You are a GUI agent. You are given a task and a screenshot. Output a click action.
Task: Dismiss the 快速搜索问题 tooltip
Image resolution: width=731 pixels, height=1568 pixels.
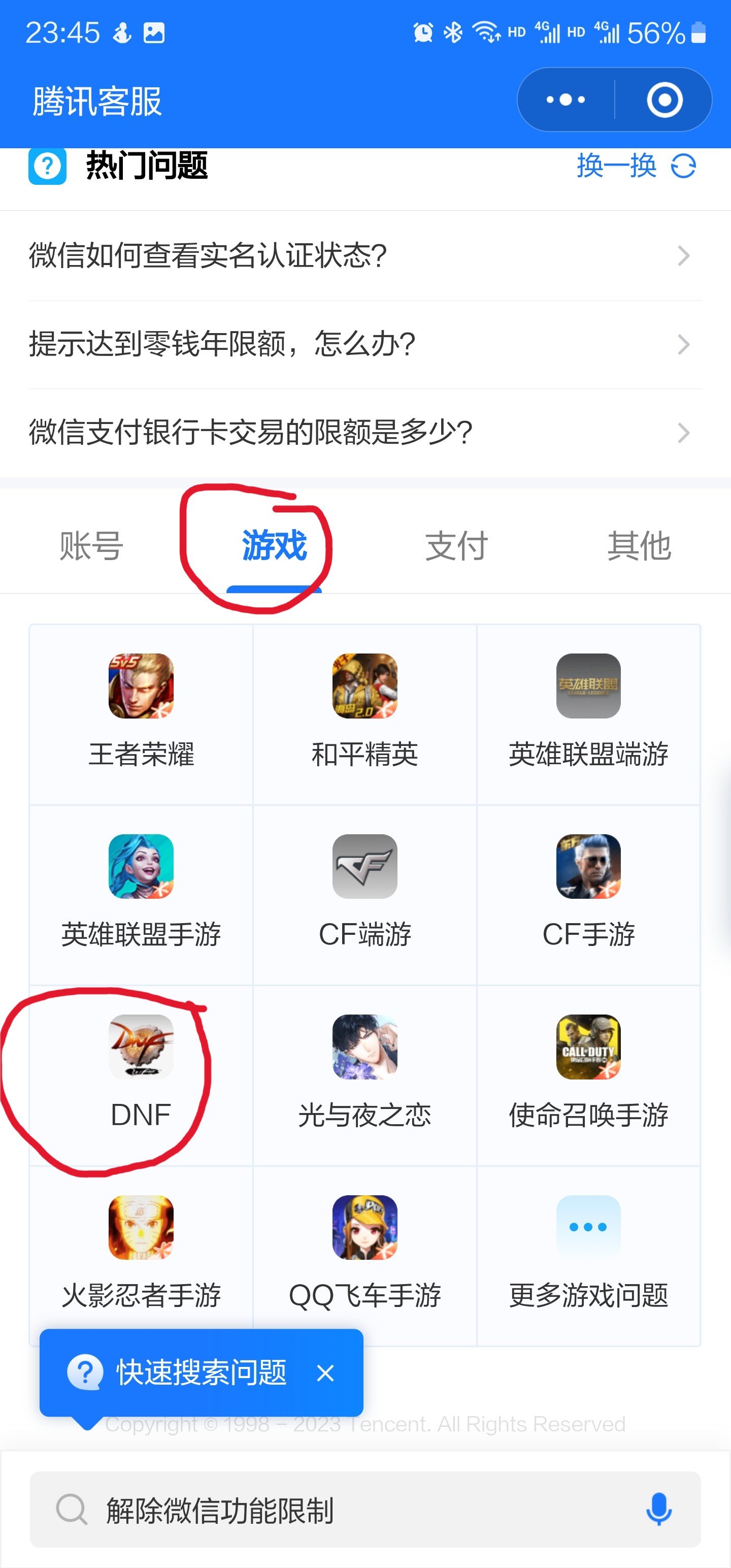click(325, 1373)
